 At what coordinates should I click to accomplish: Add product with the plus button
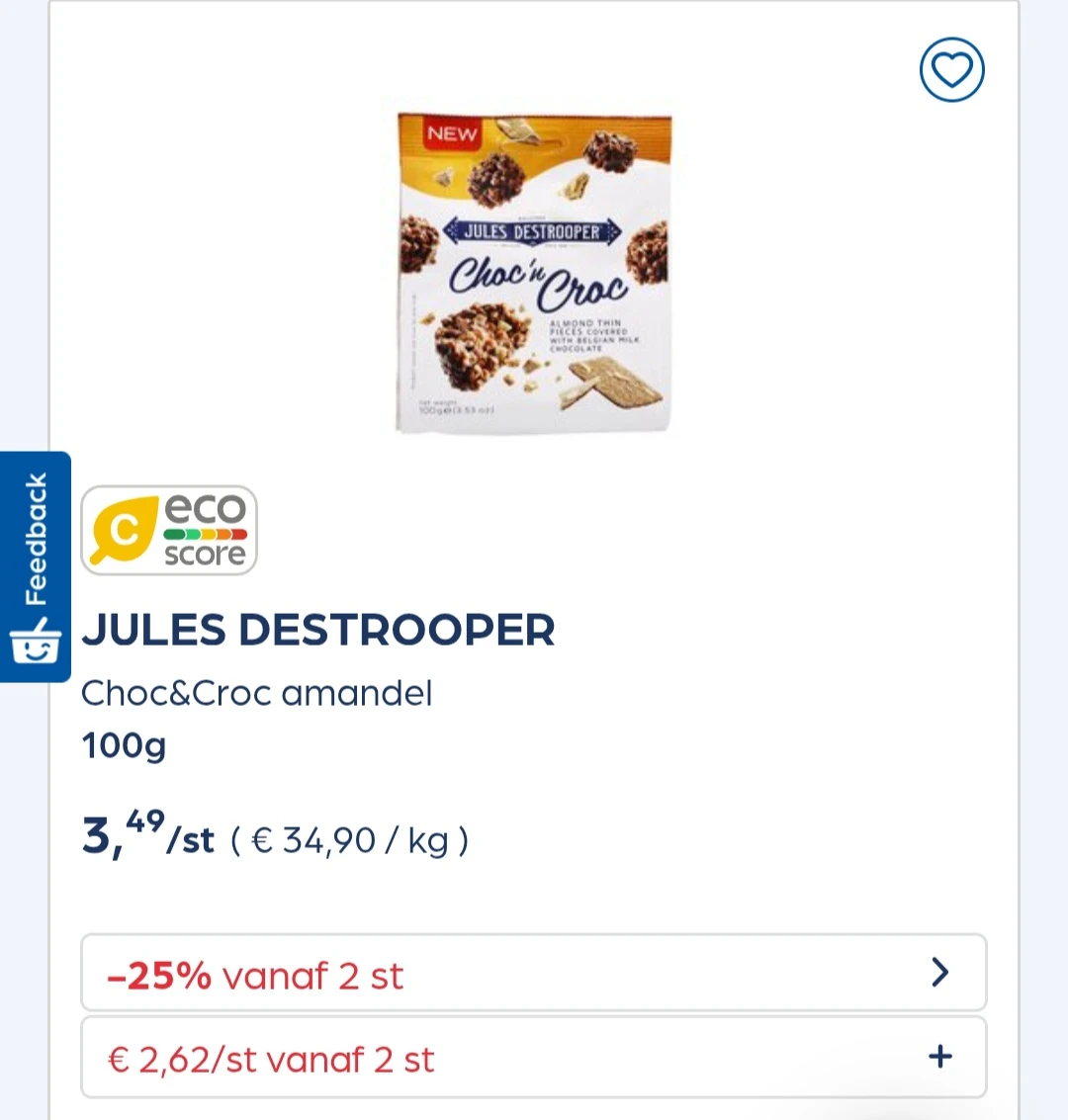939,1057
